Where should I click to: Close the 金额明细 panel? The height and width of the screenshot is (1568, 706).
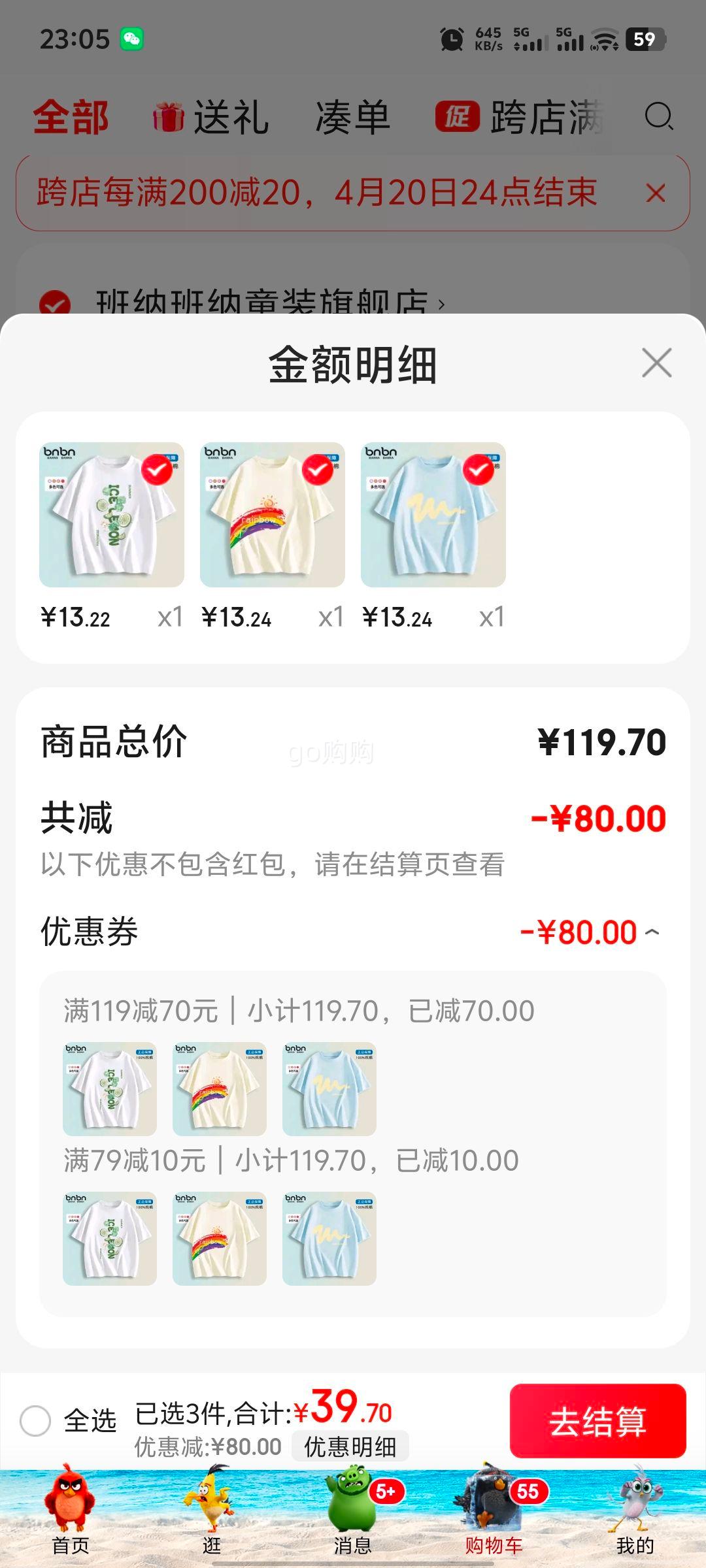coord(656,363)
